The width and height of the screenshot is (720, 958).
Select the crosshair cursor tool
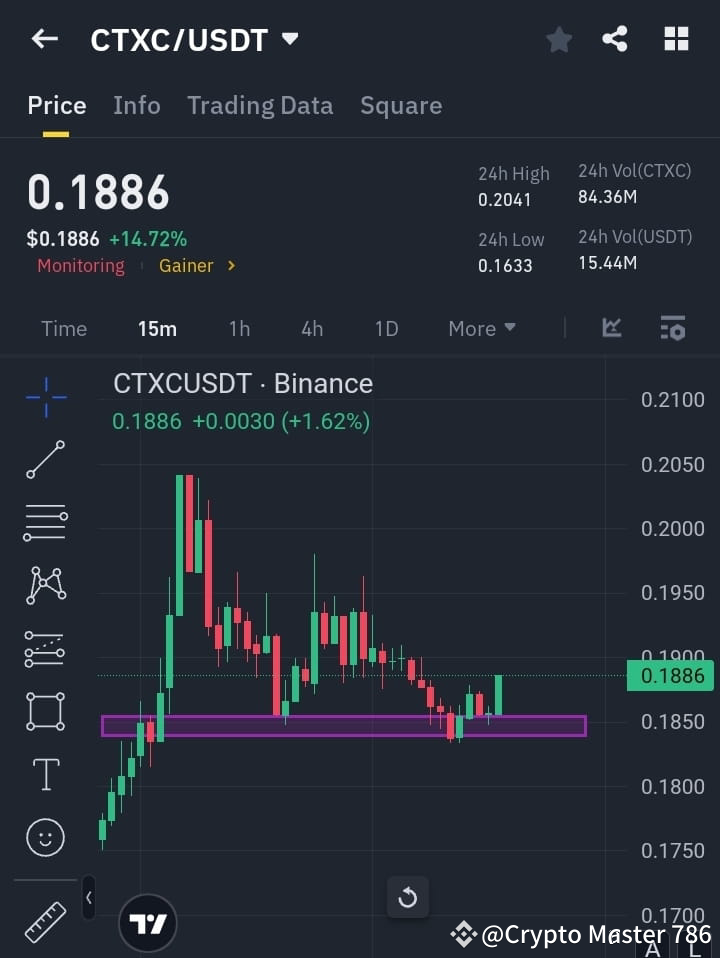[x=44, y=398]
